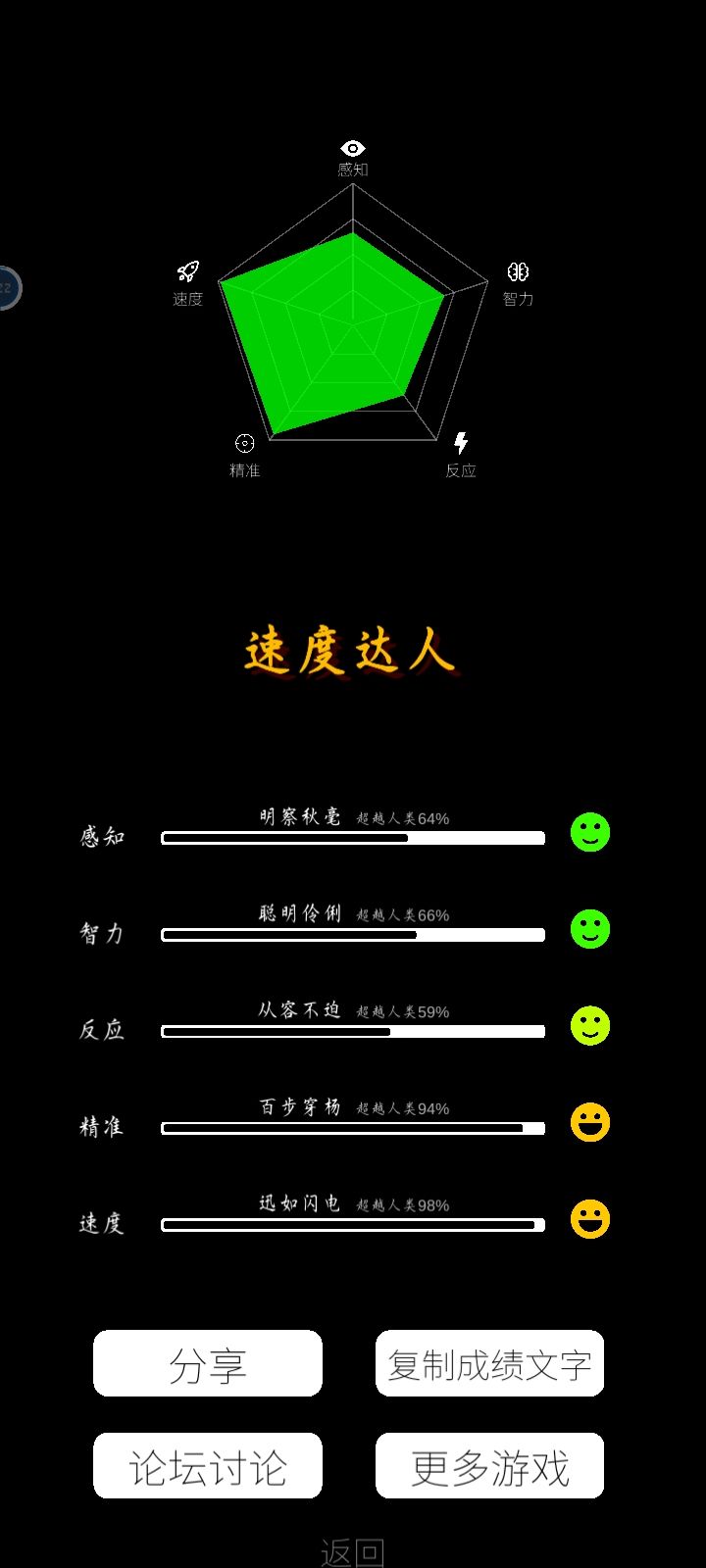The image size is (706, 1568).
Task: Click the eye icon above 感知
Action: [x=351, y=148]
